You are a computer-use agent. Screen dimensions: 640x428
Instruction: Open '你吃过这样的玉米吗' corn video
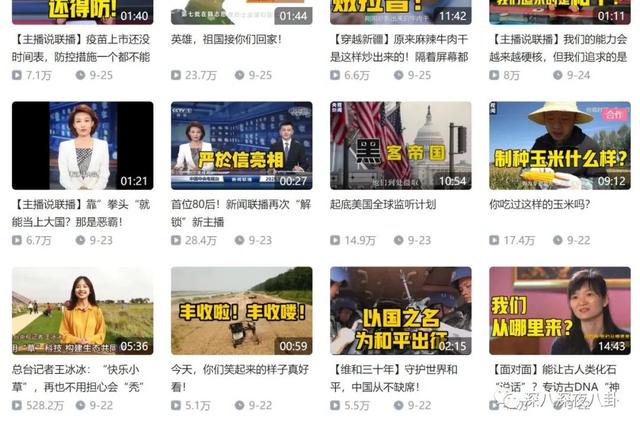(559, 145)
